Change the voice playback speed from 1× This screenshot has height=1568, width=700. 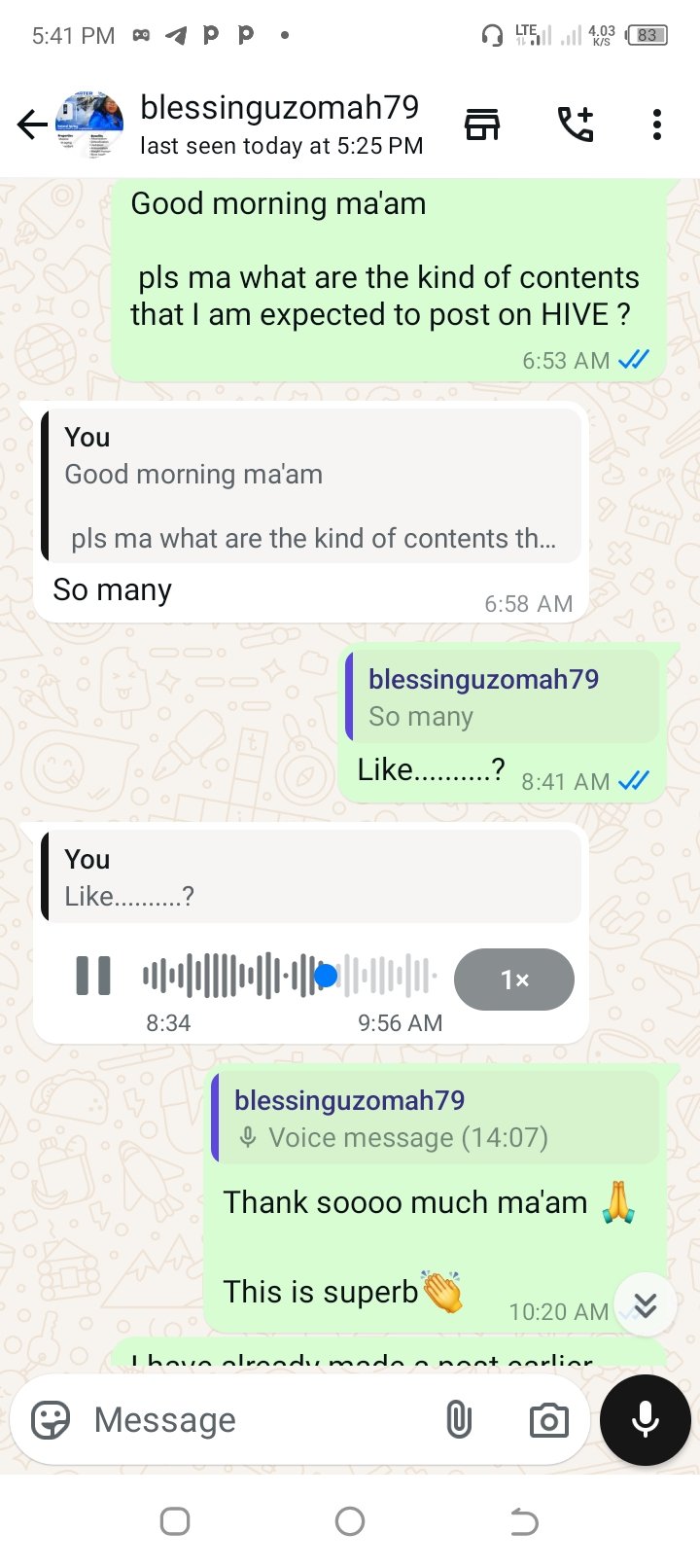513,980
